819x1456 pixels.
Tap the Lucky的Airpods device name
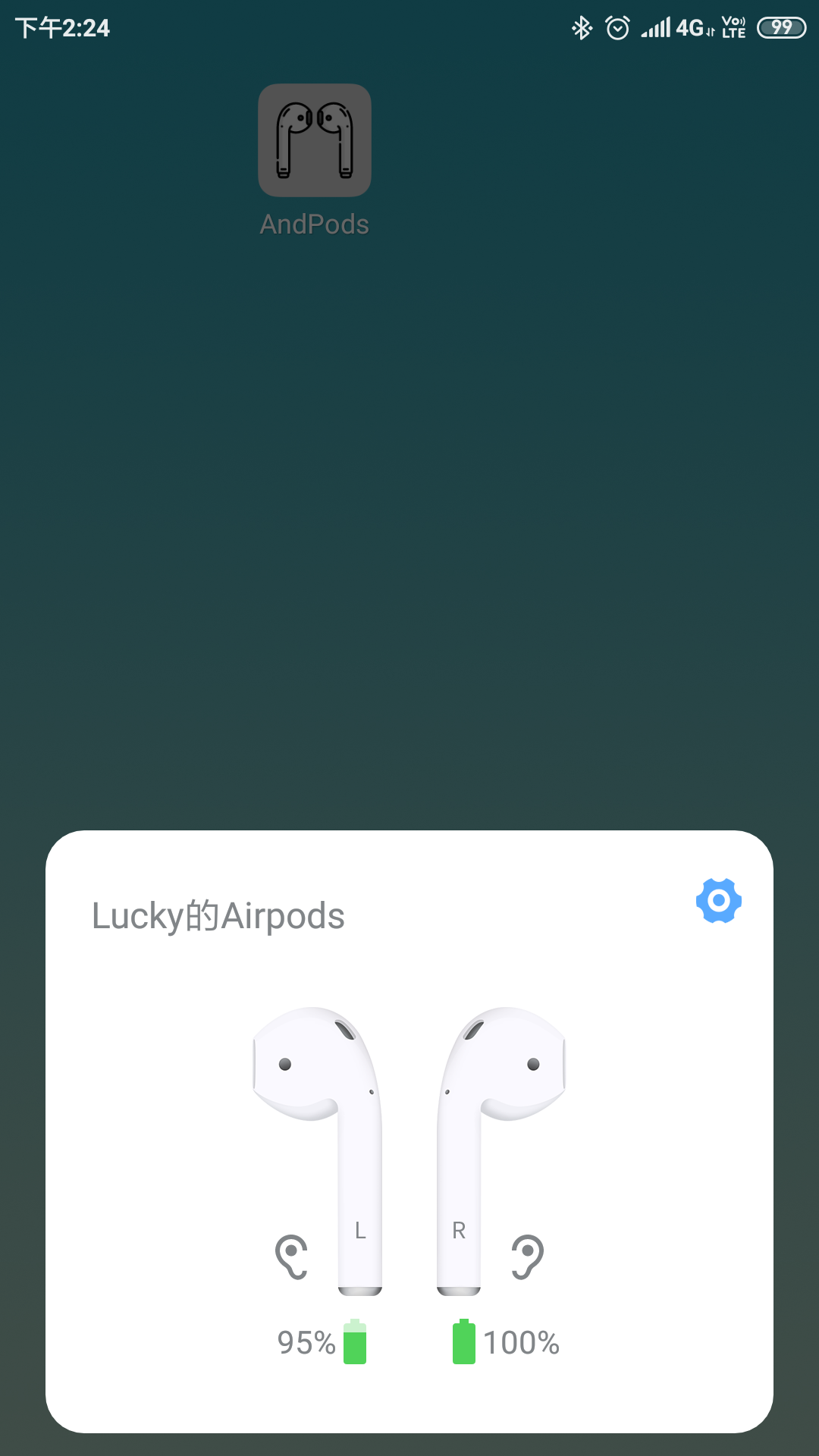click(218, 914)
